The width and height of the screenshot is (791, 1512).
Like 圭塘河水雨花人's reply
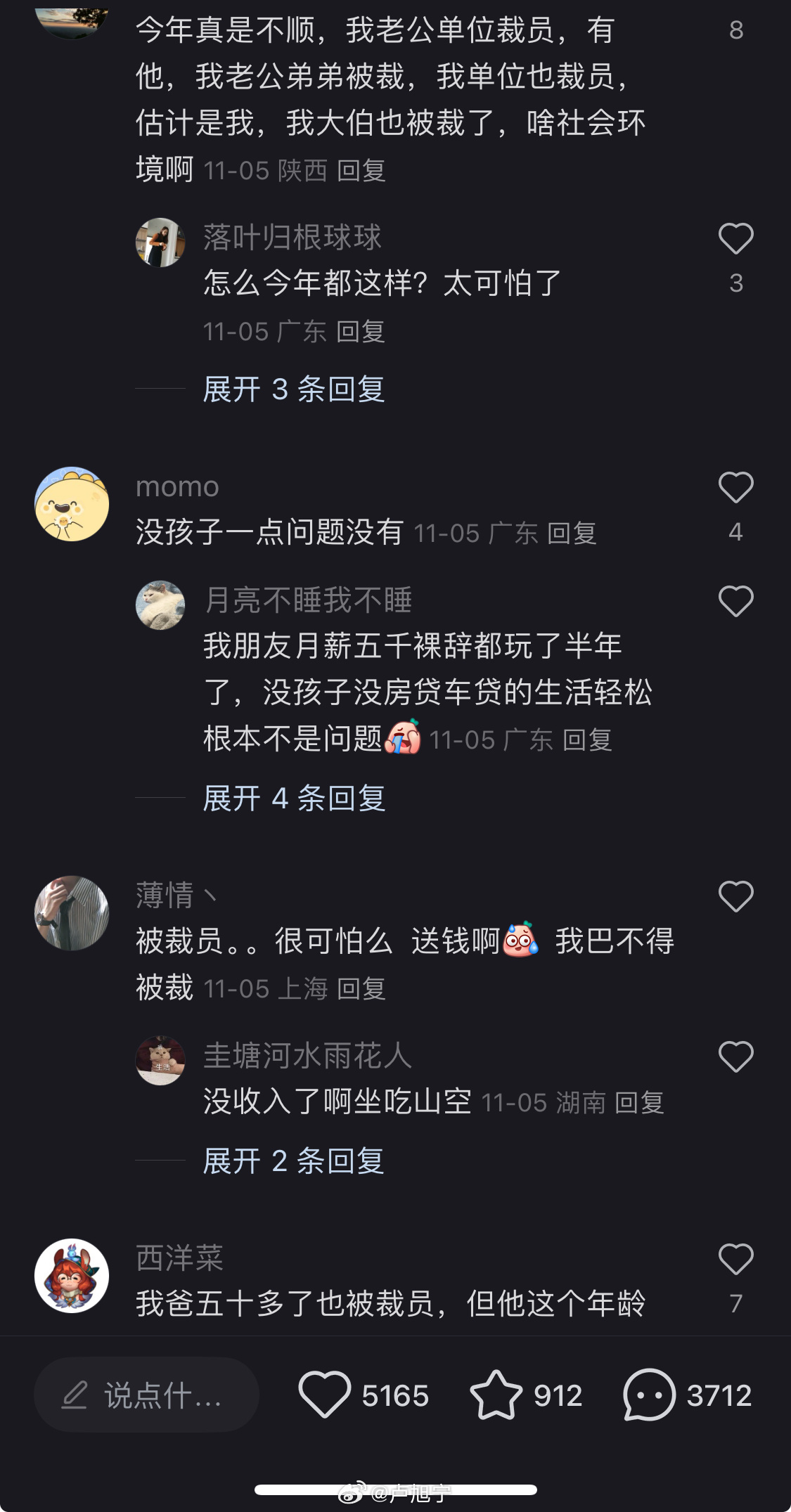click(735, 1057)
